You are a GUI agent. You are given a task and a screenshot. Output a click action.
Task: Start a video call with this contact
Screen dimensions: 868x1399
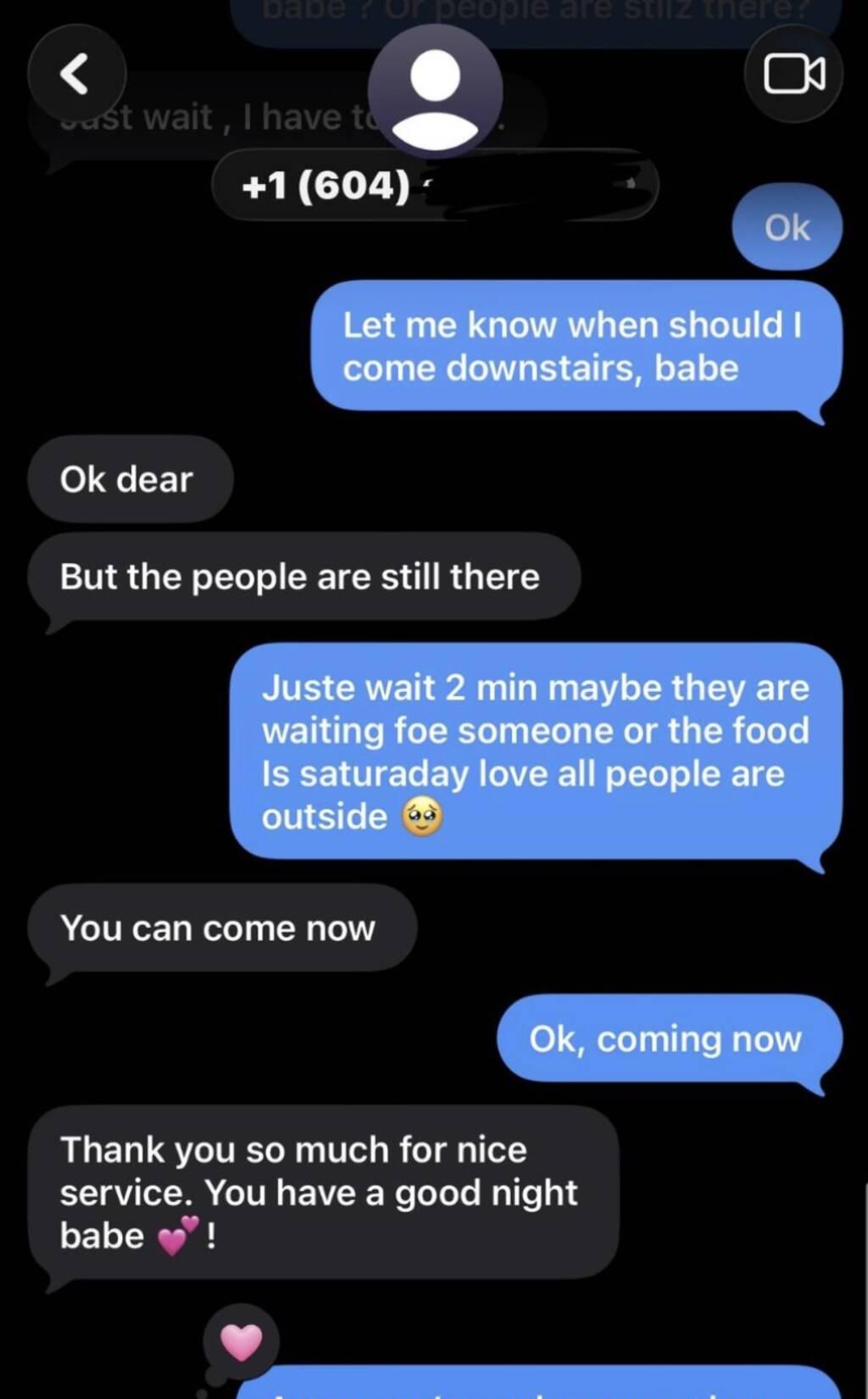pyautogui.click(x=793, y=74)
